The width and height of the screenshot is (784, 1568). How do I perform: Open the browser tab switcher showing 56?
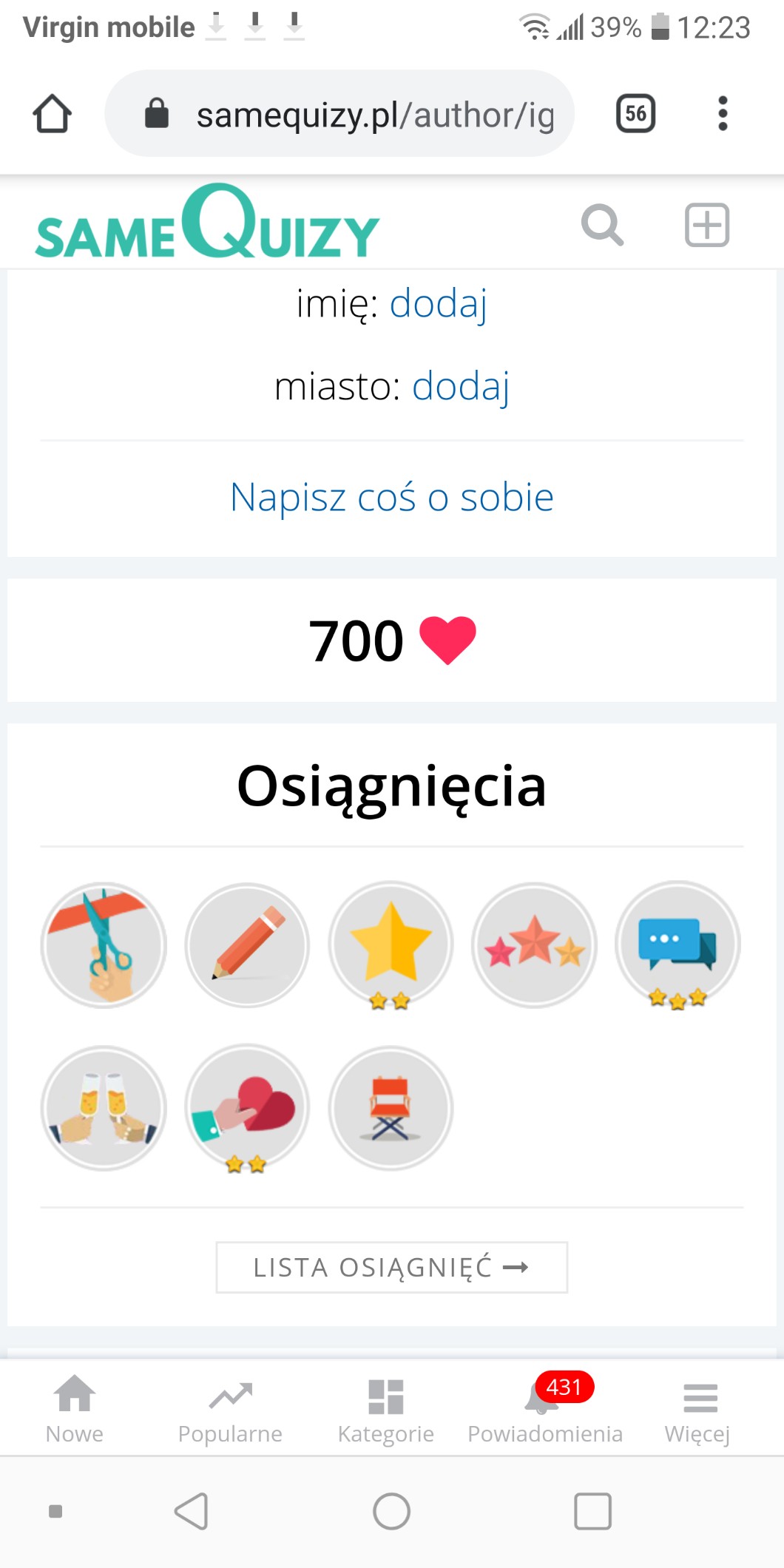tap(635, 114)
